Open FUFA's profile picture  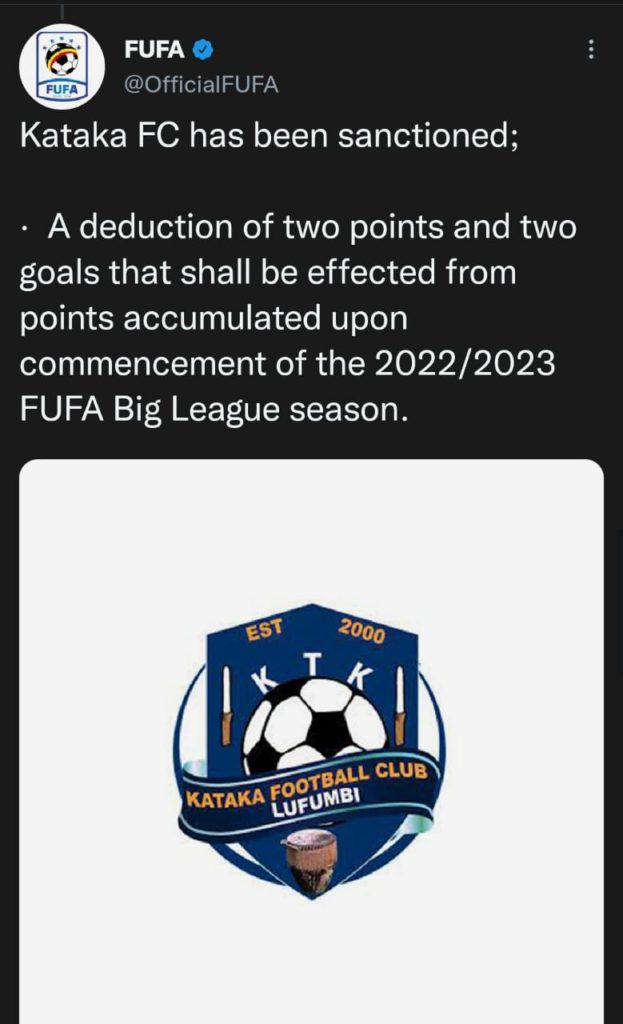62,65
